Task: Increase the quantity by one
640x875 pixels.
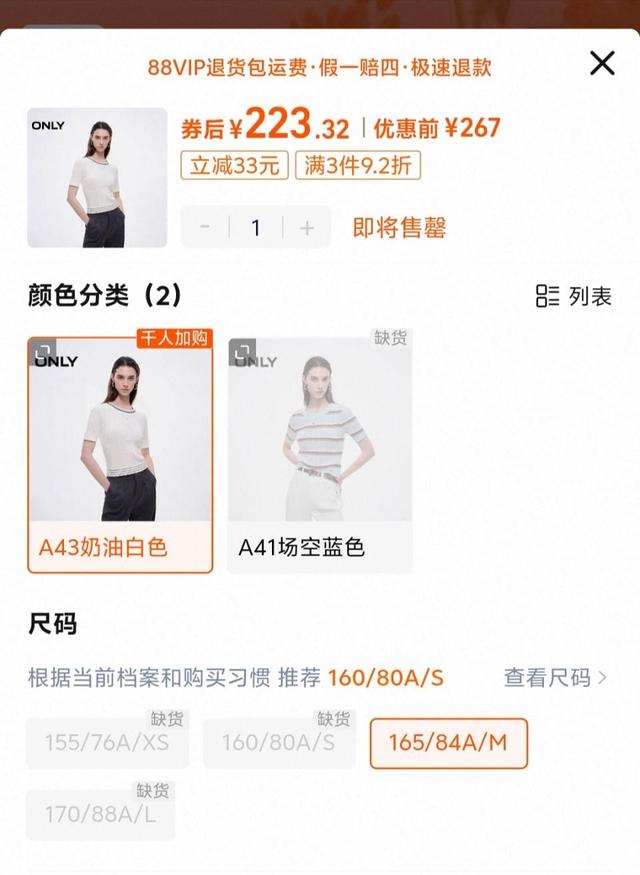Action: pos(306,228)
